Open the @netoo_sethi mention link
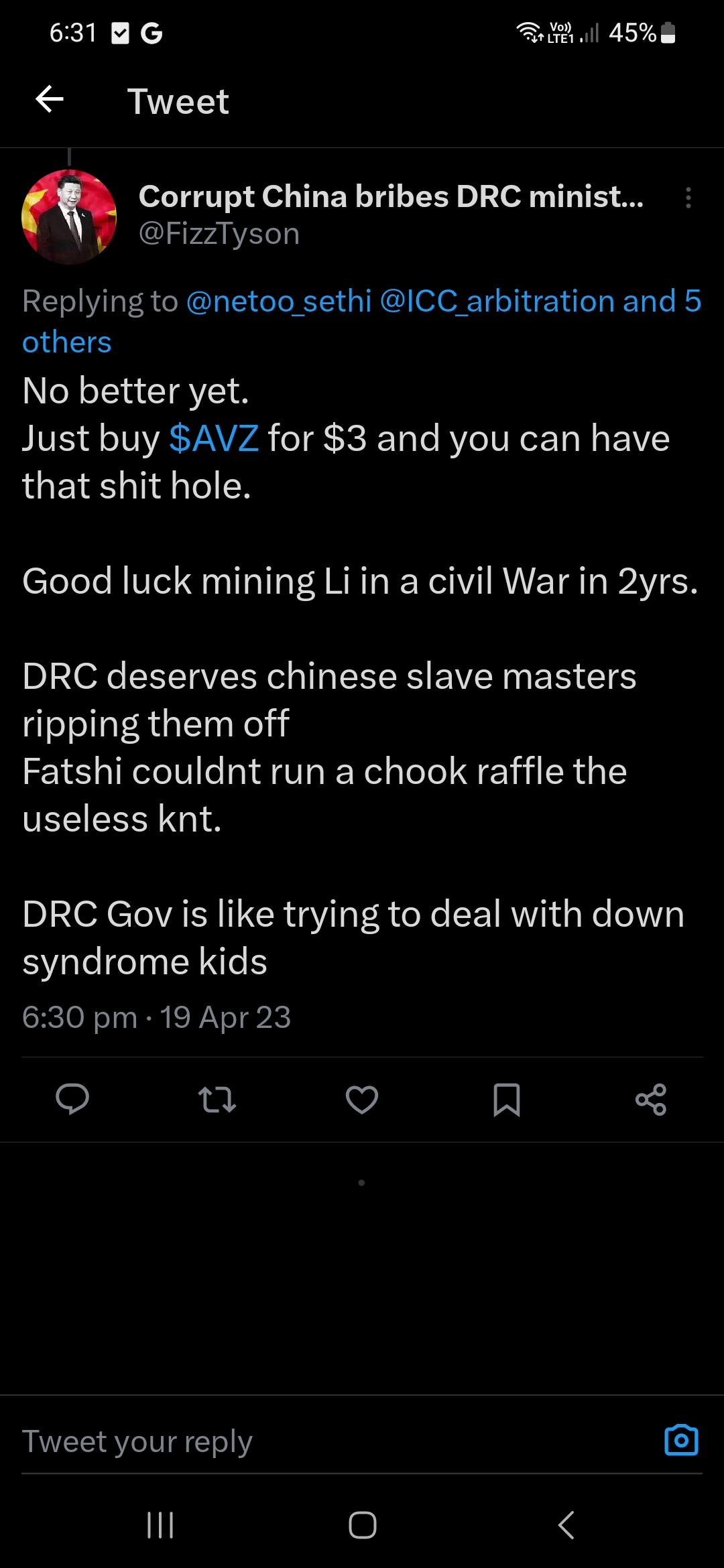 click(x=279, y=301)
